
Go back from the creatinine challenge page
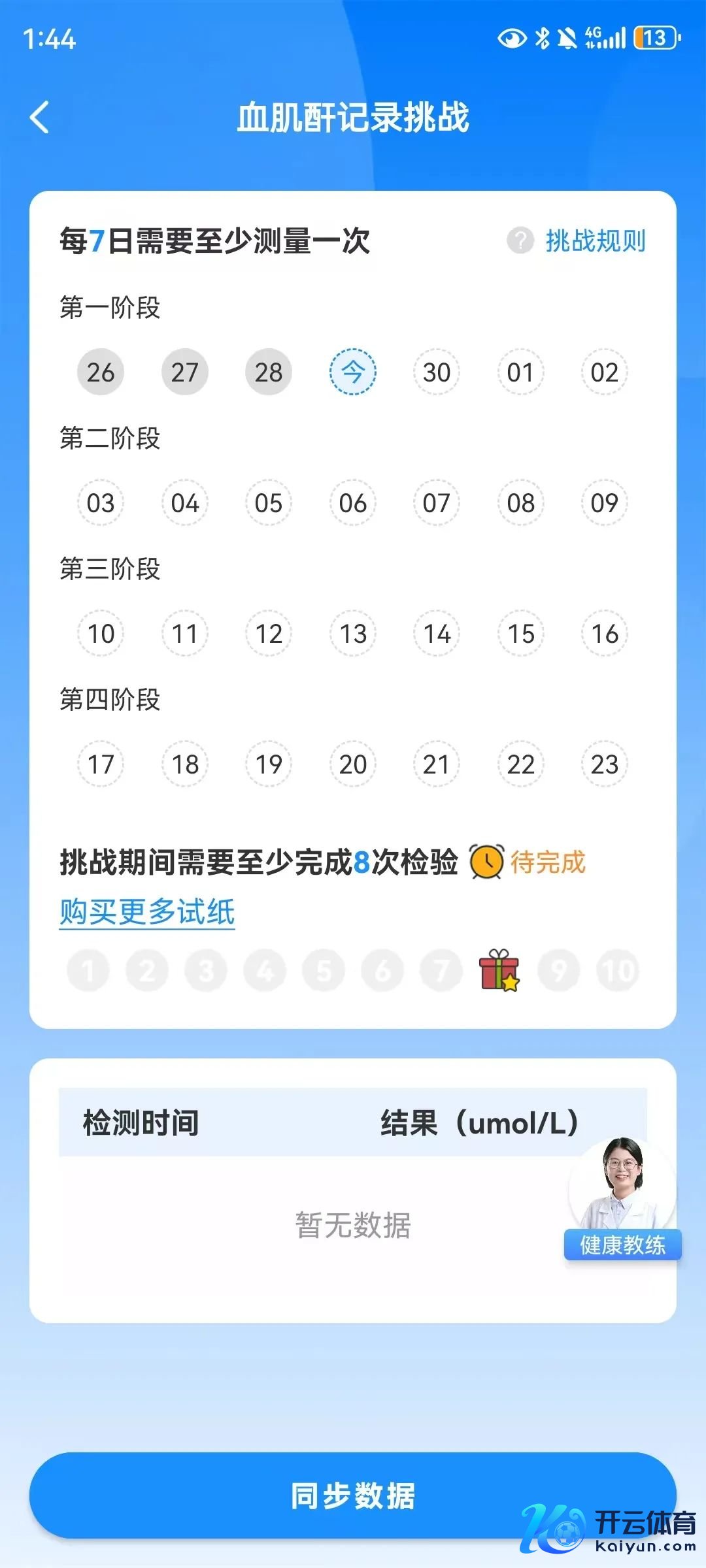pos(40,118)
